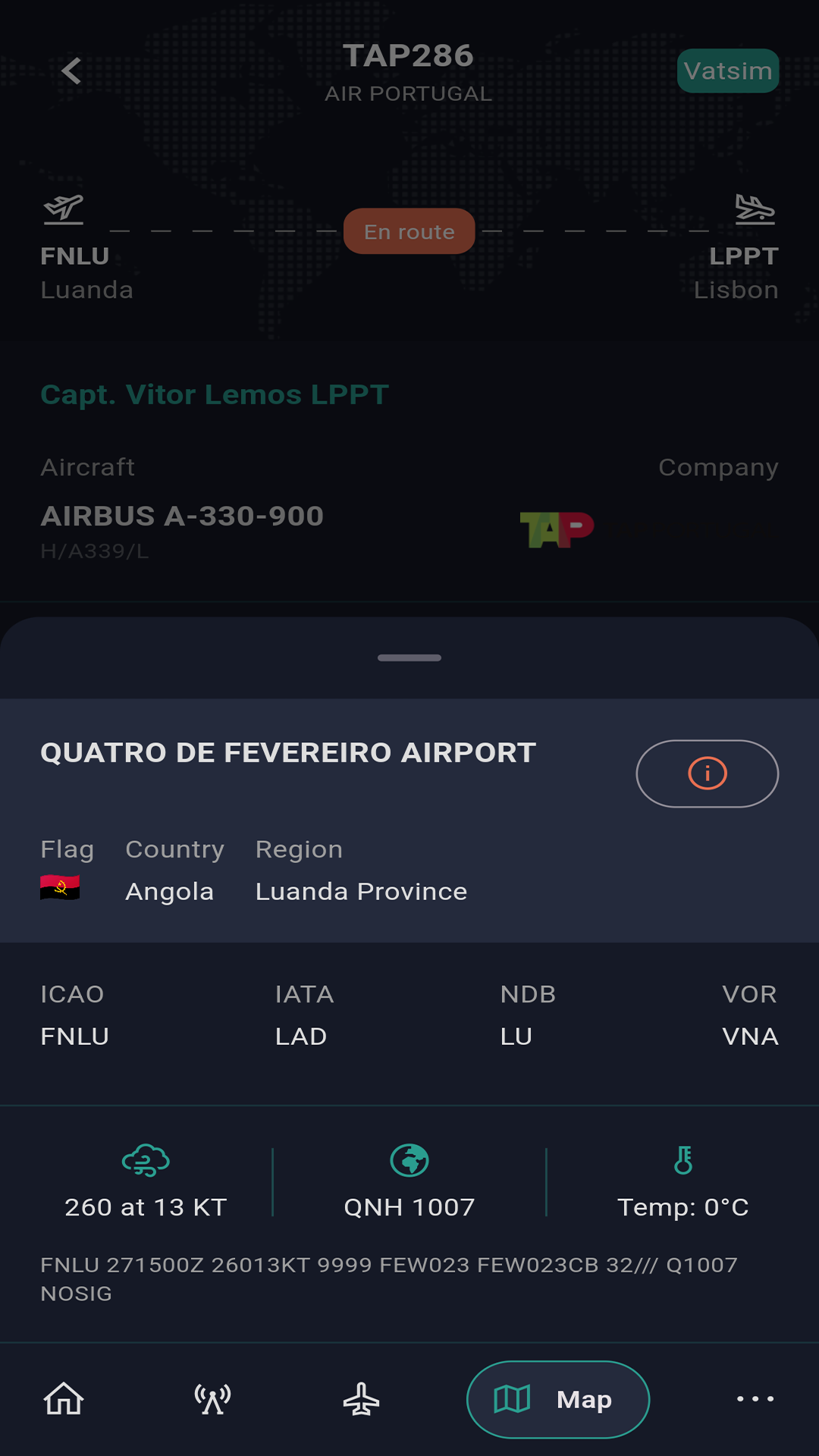Tap the Vatsim network badge
The width and height of the screenshot is (819, 1456).
(728, 71)
